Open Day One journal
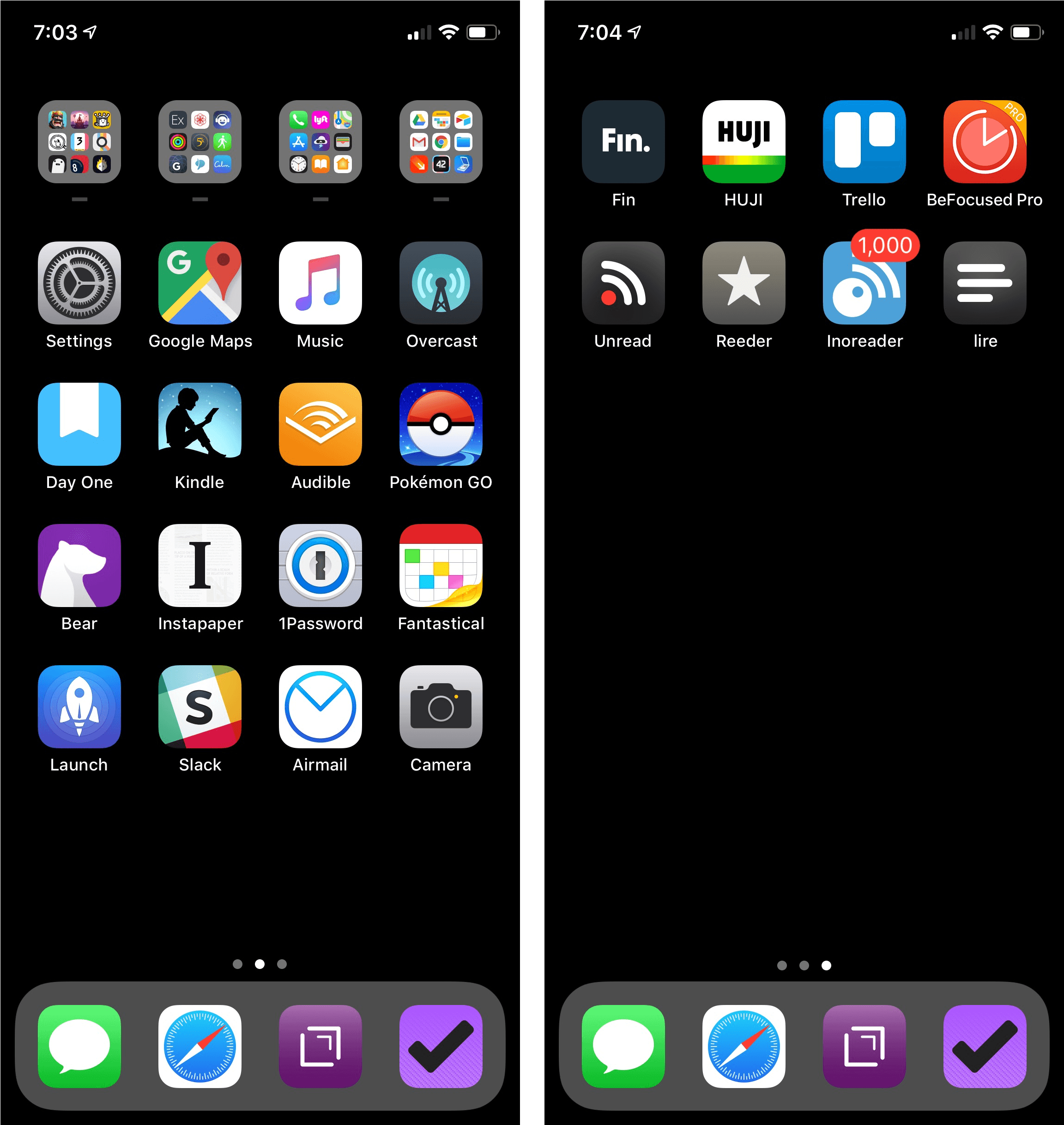 click(79, 425)
